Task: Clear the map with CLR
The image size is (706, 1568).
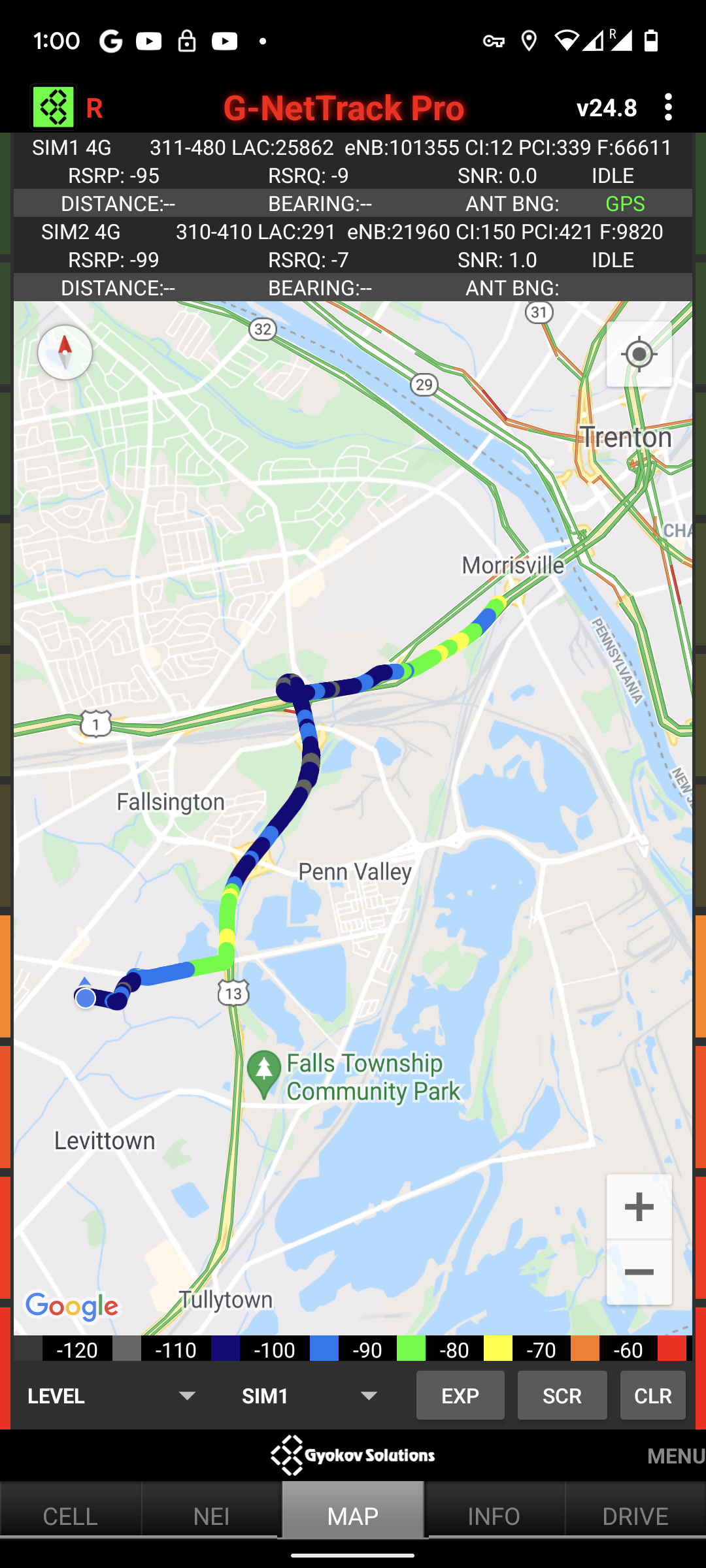Action: click(x=652, y=1396)
